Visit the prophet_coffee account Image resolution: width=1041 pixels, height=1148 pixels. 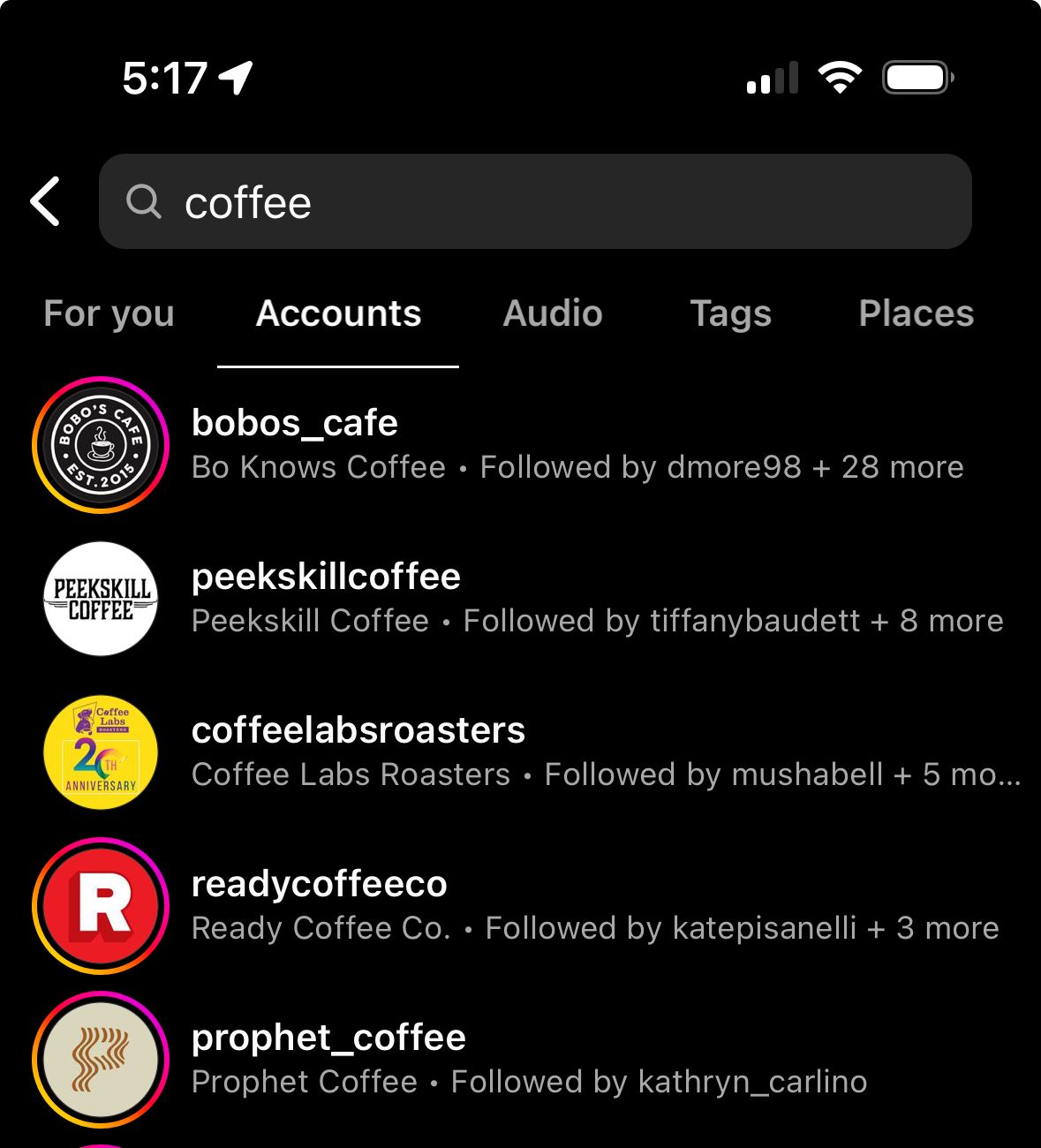[328, 1038]
